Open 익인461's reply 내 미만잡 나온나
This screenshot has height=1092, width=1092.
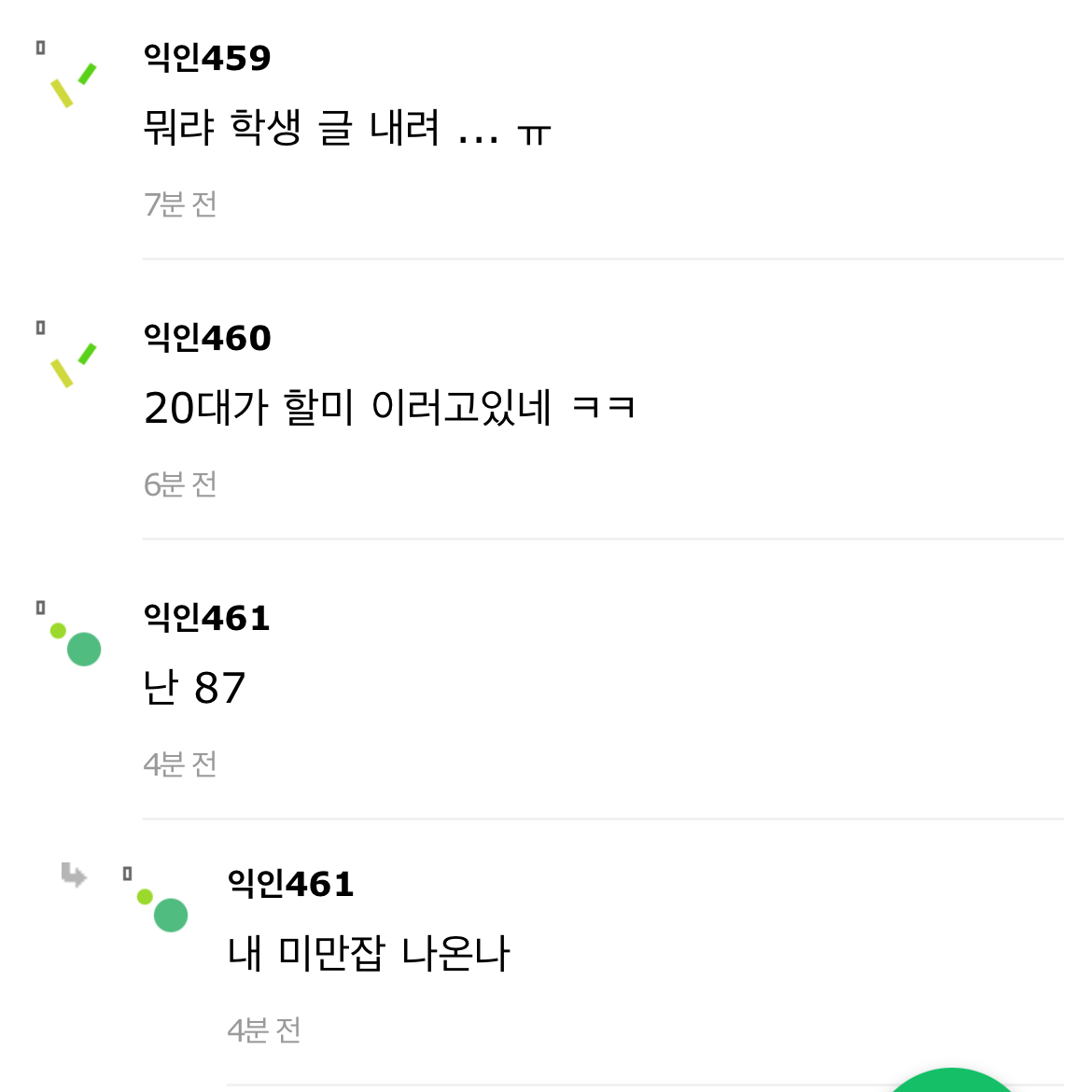pyautogui.click(x=369, y=954)
